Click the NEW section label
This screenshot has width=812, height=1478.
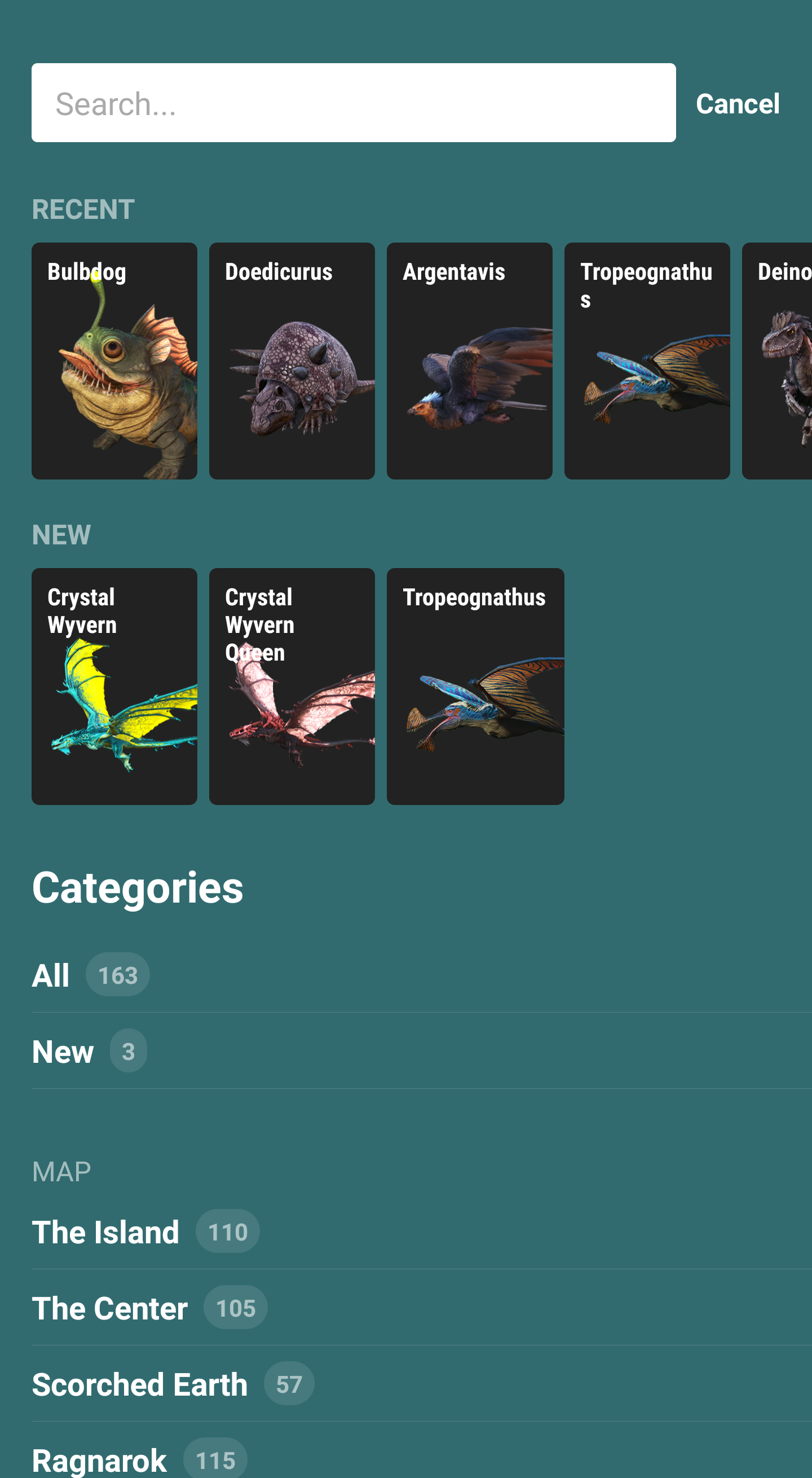61,534
